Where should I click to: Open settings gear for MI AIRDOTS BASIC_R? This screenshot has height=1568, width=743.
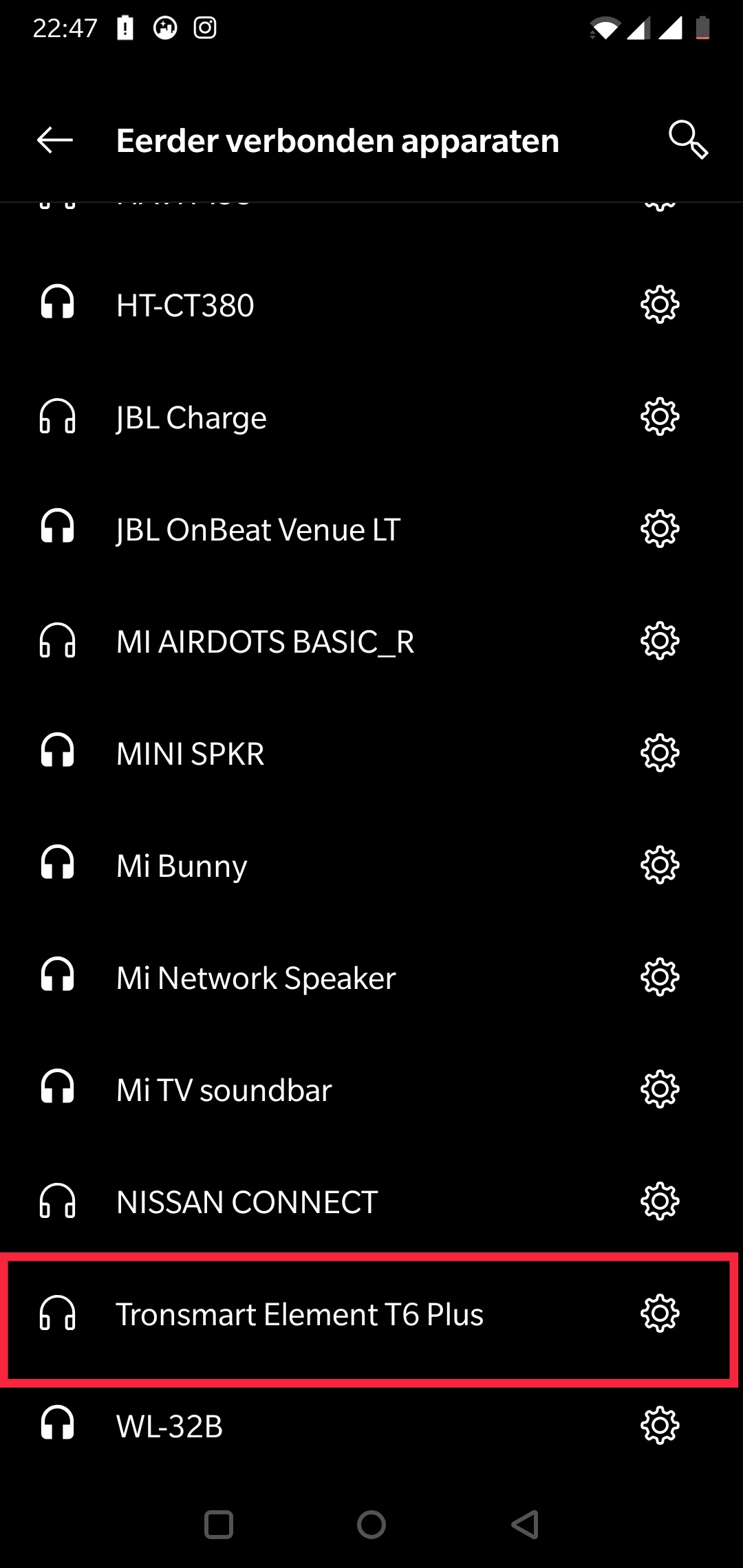point(660,640)
